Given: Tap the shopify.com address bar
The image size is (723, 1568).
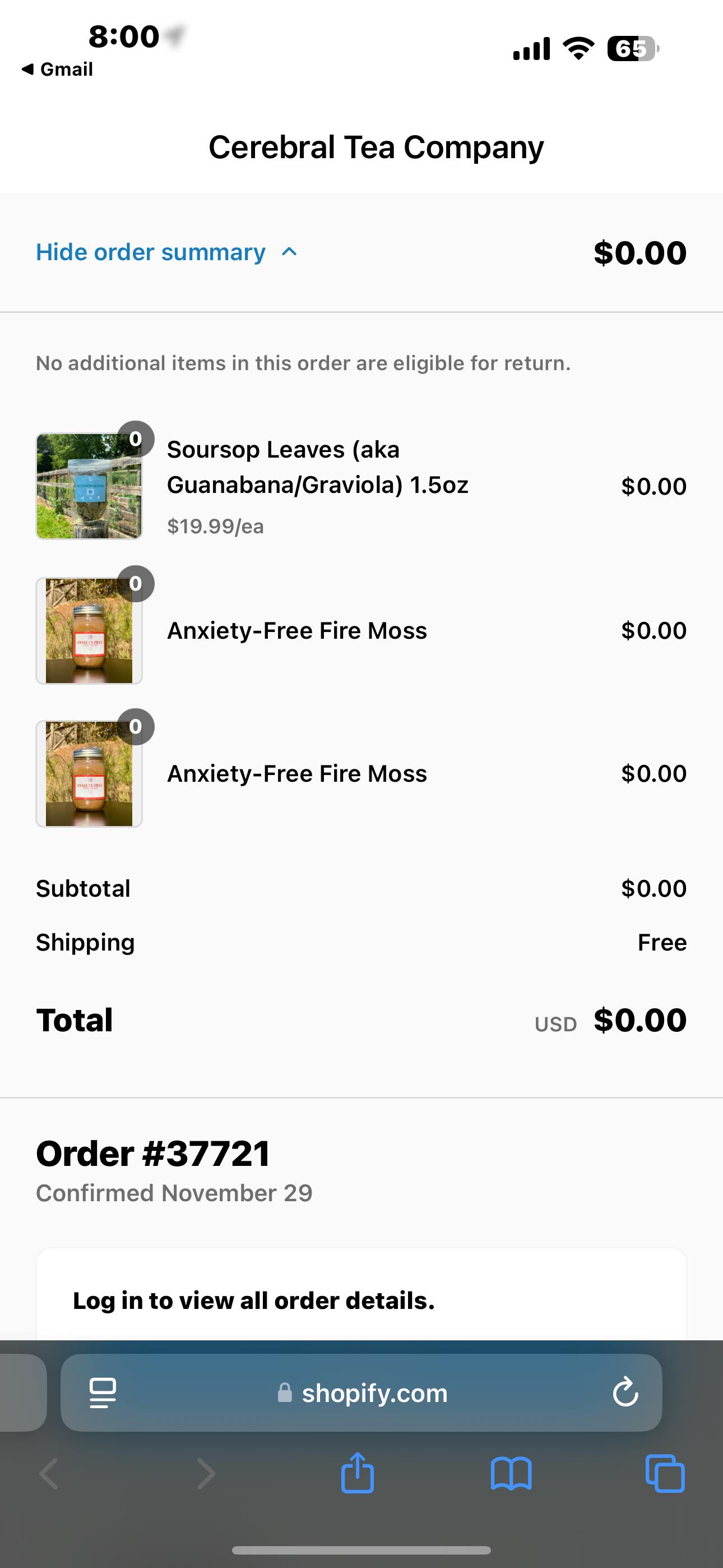Looking at the screenshot, I should [x=363, y=1392].
